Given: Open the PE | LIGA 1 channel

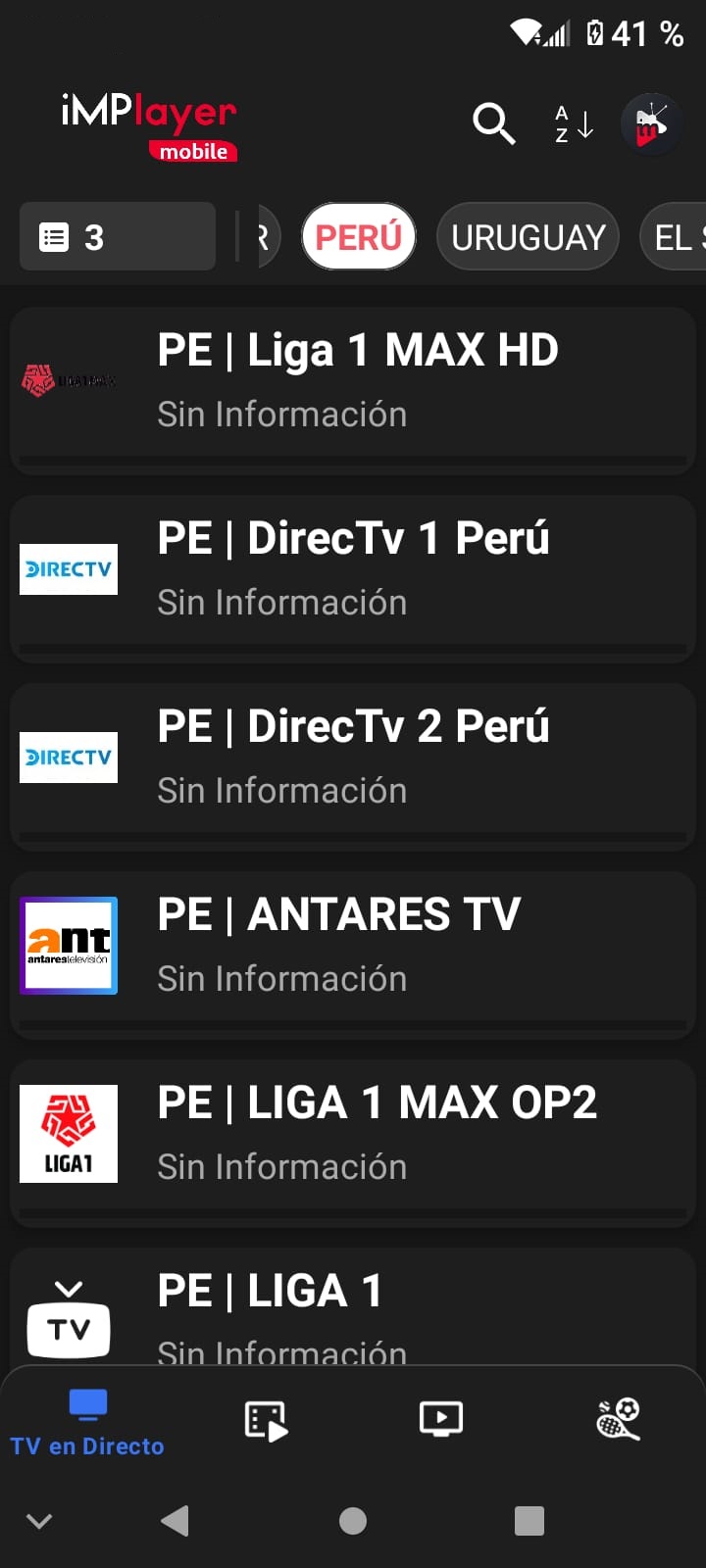Looking at the screenshot, I should pos(353,1309).
